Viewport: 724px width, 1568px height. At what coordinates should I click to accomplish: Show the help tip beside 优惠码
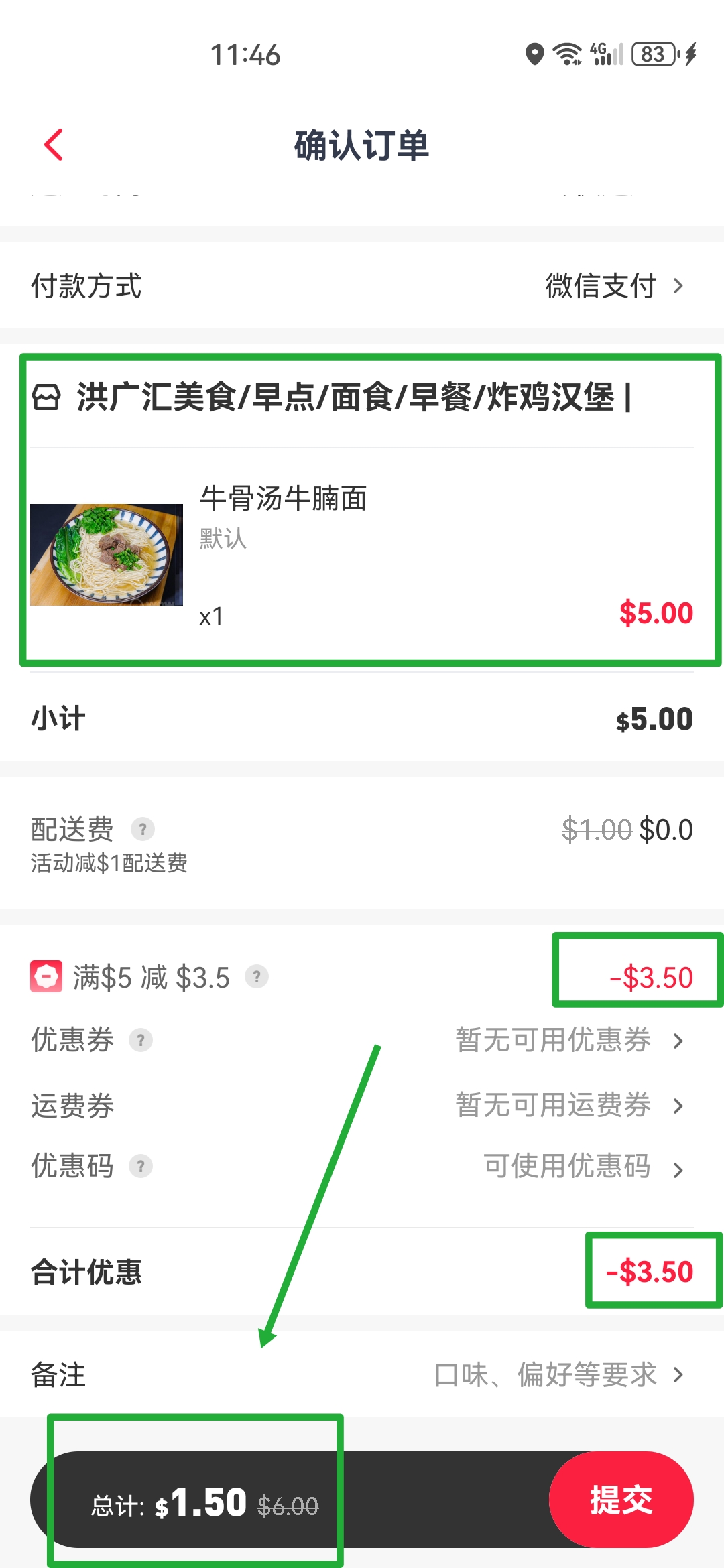(141, 1167)
